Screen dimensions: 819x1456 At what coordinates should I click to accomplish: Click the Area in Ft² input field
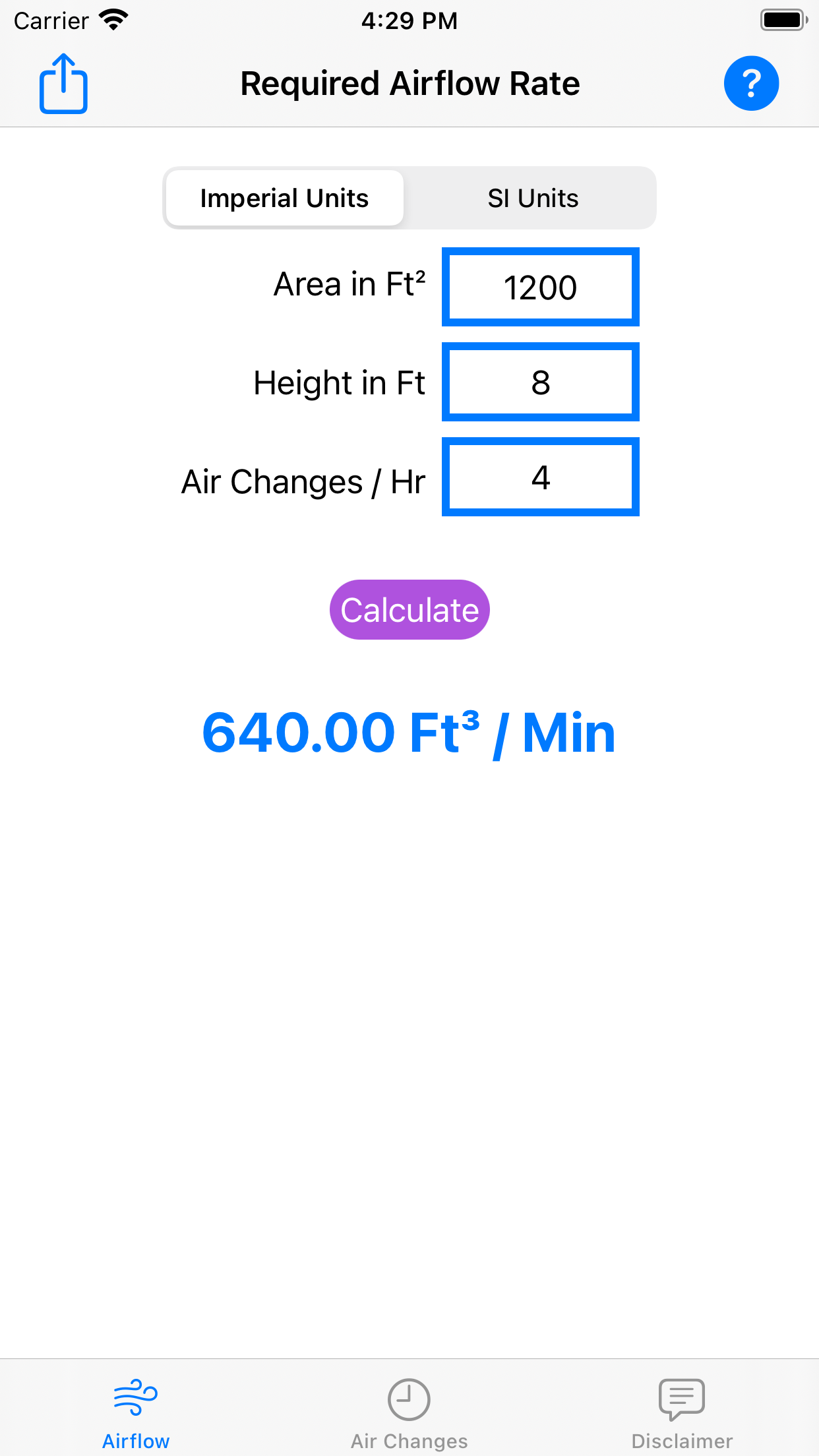tap(540, 286)
